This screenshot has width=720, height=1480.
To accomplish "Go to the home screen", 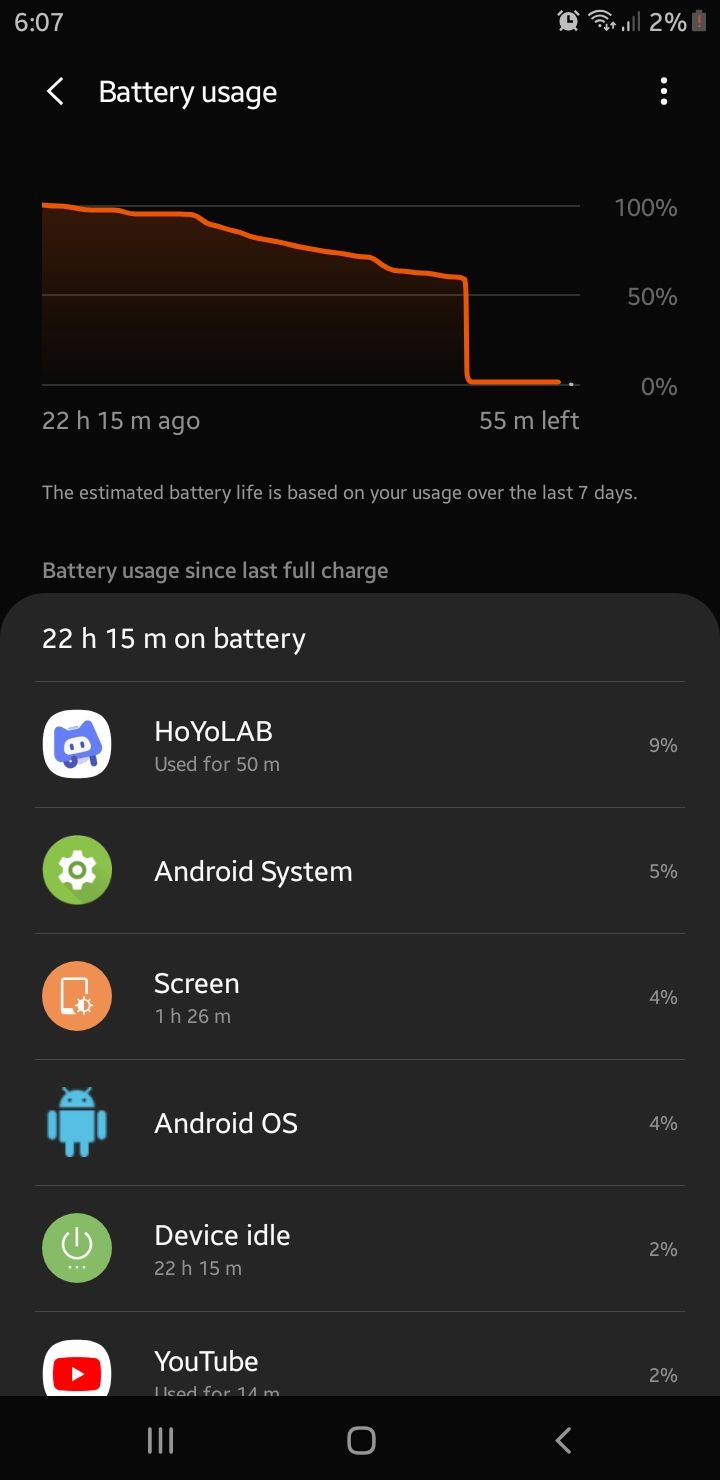I will click(361, 1440).
